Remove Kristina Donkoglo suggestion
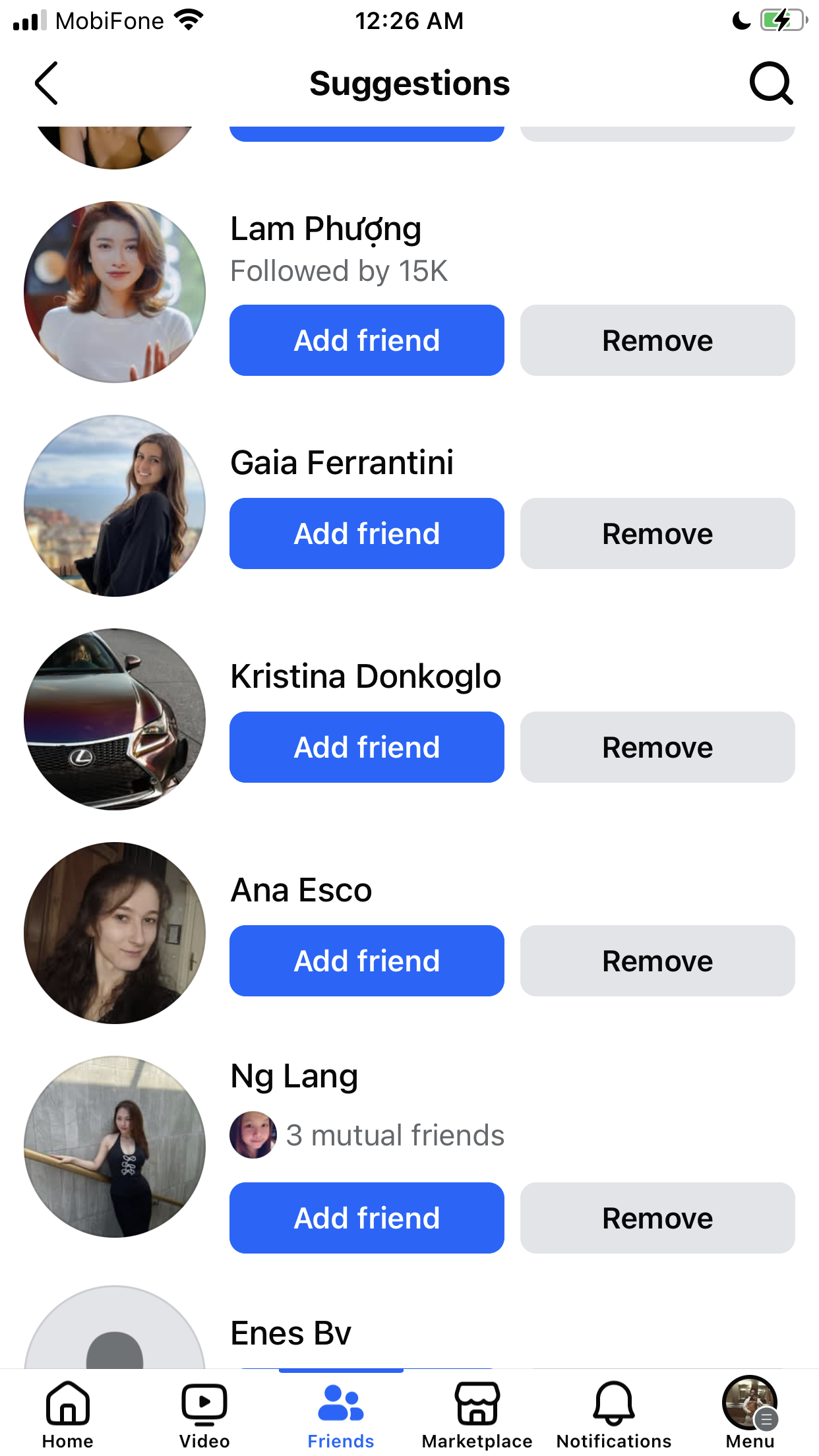 [657, 747]
